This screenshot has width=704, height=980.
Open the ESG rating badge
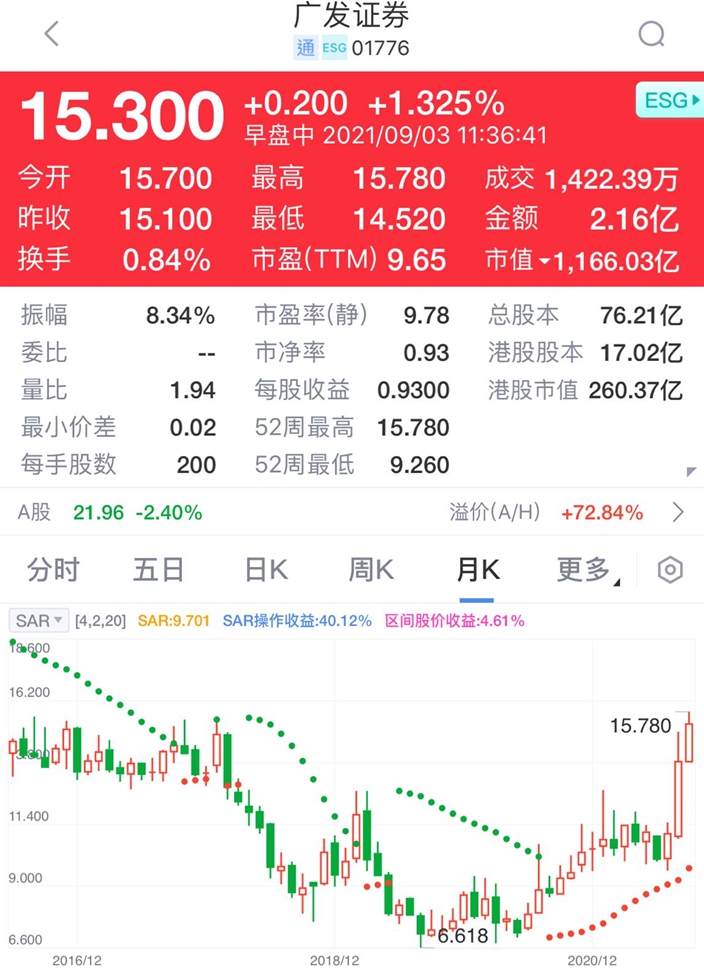(670, 100)
